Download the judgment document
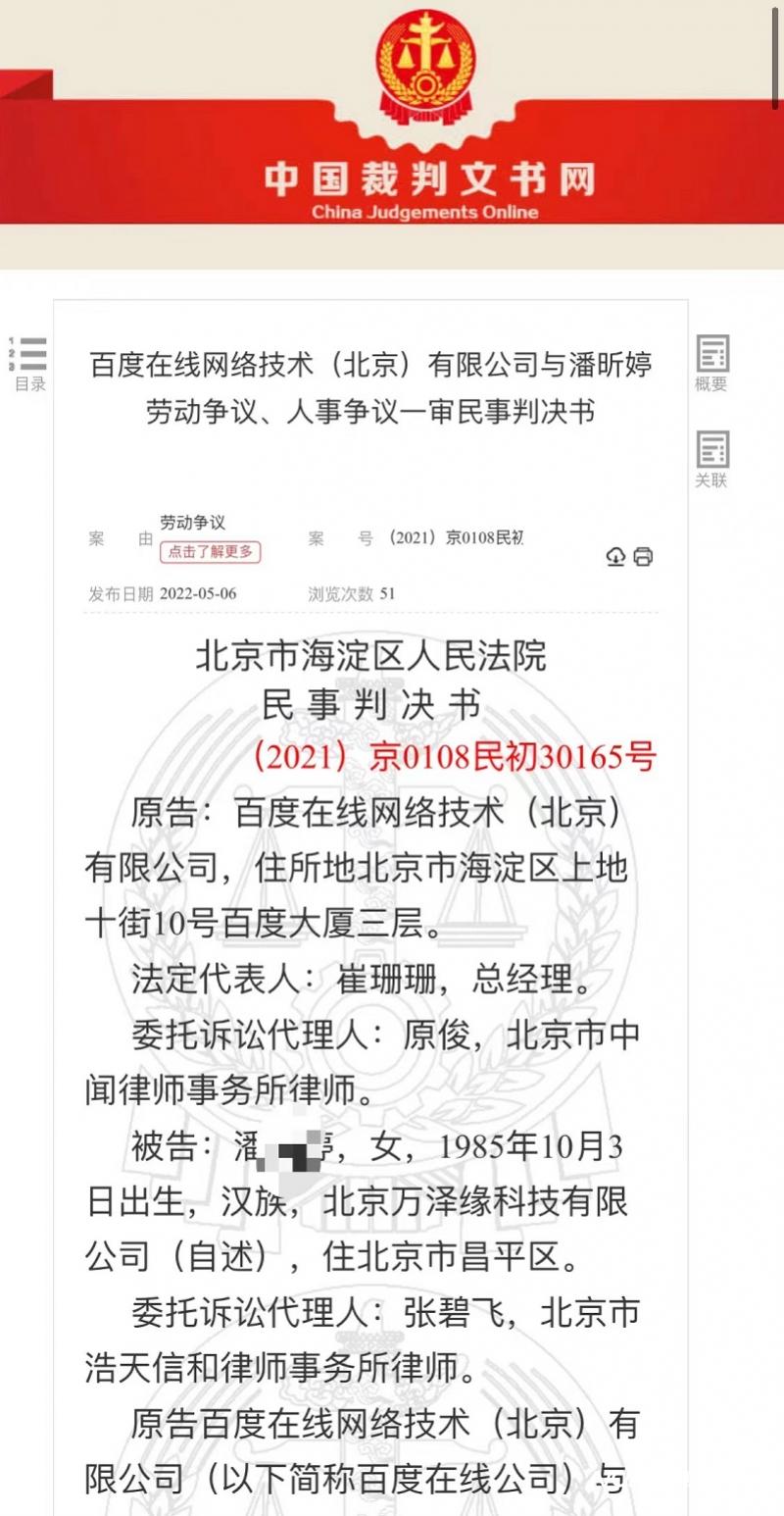The image size is (784, 1516). (x=615, y=557)
